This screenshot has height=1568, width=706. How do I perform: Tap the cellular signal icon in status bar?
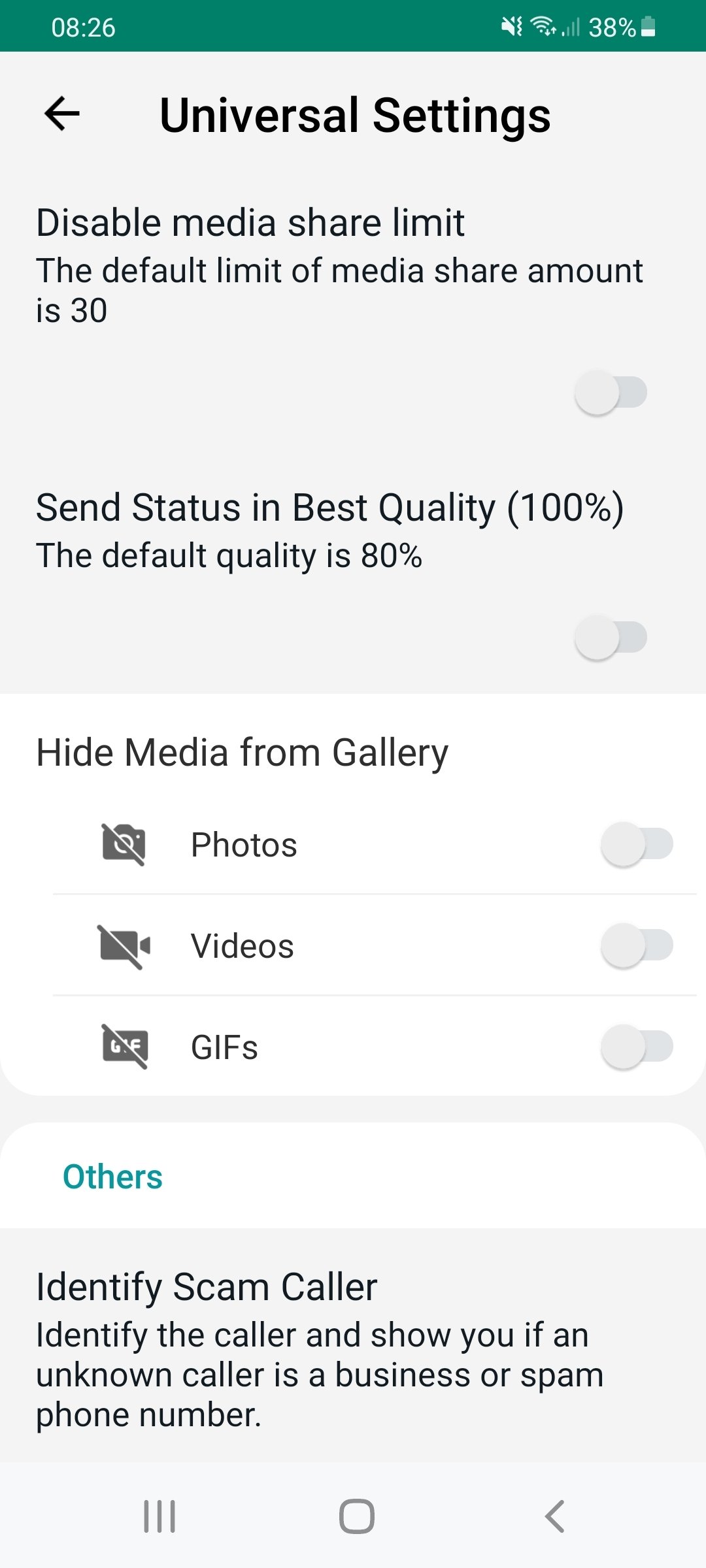[x=571, y=27]
